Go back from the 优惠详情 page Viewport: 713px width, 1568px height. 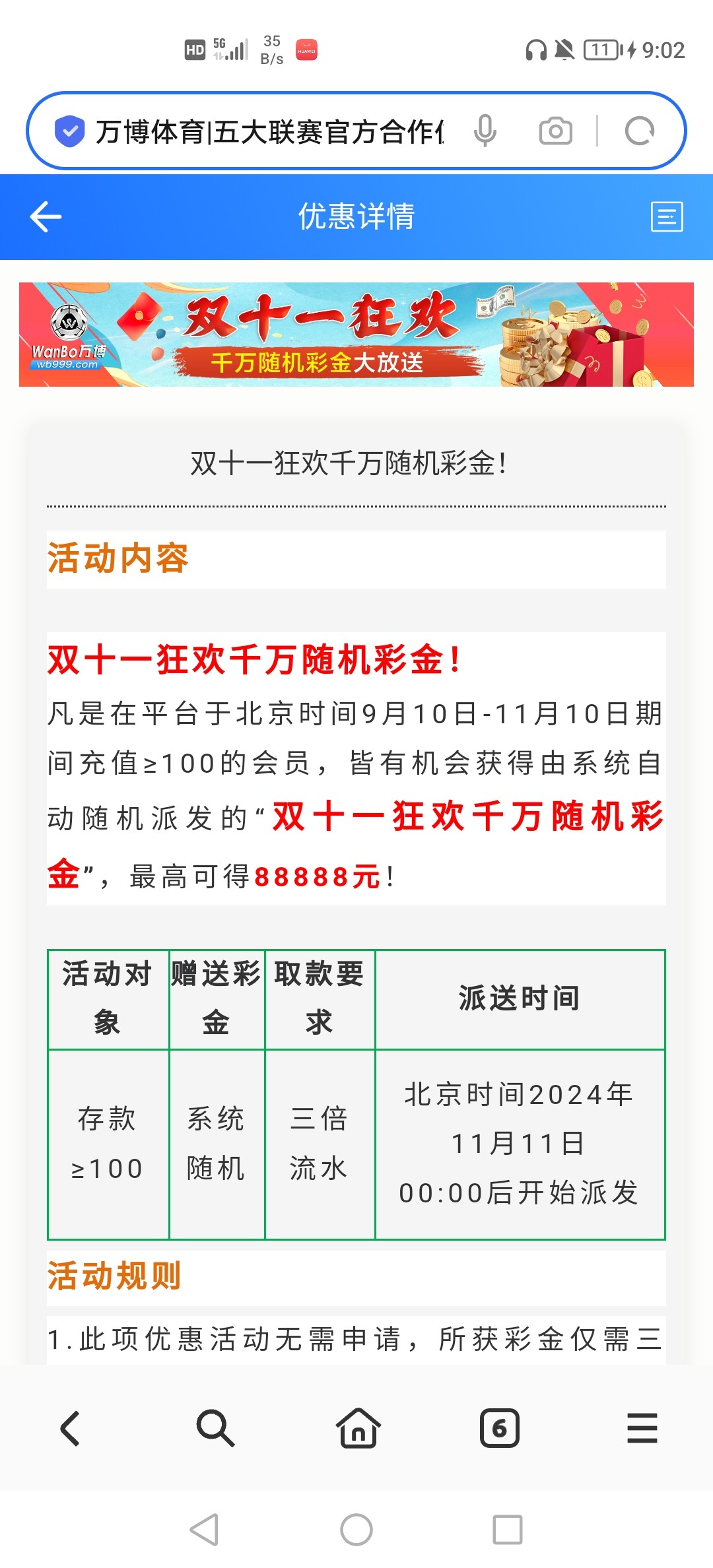pos(46,216)
